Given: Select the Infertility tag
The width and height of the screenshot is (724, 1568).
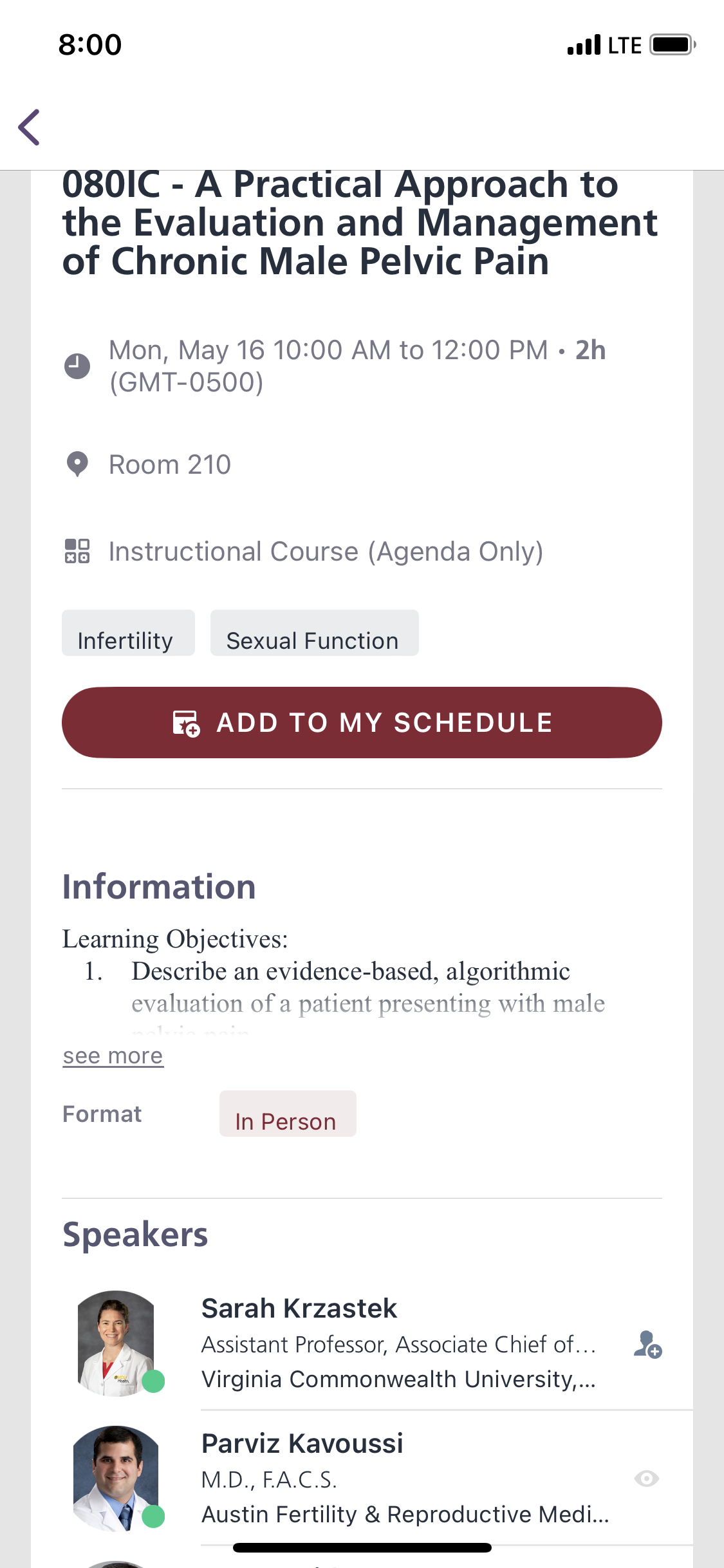Looking at the screenshot, I should coord(128,633).
